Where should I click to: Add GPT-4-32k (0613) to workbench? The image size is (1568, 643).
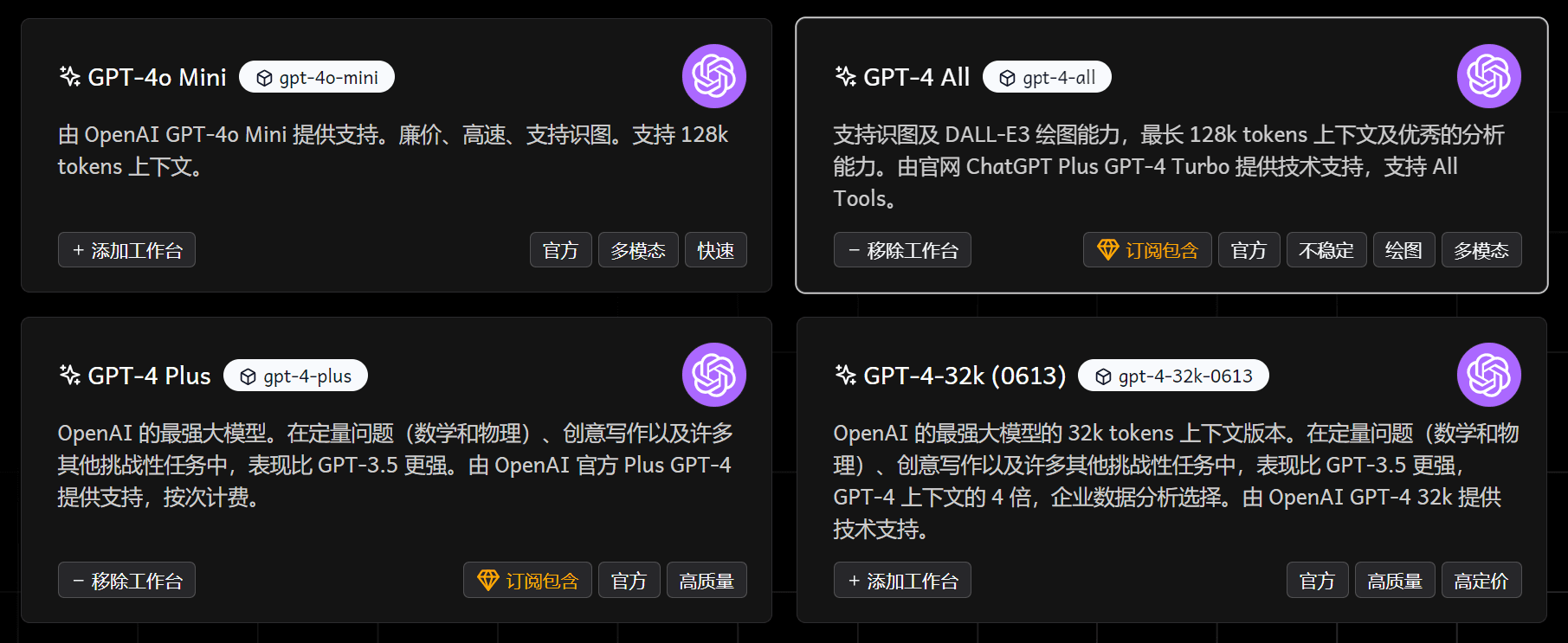902,581
